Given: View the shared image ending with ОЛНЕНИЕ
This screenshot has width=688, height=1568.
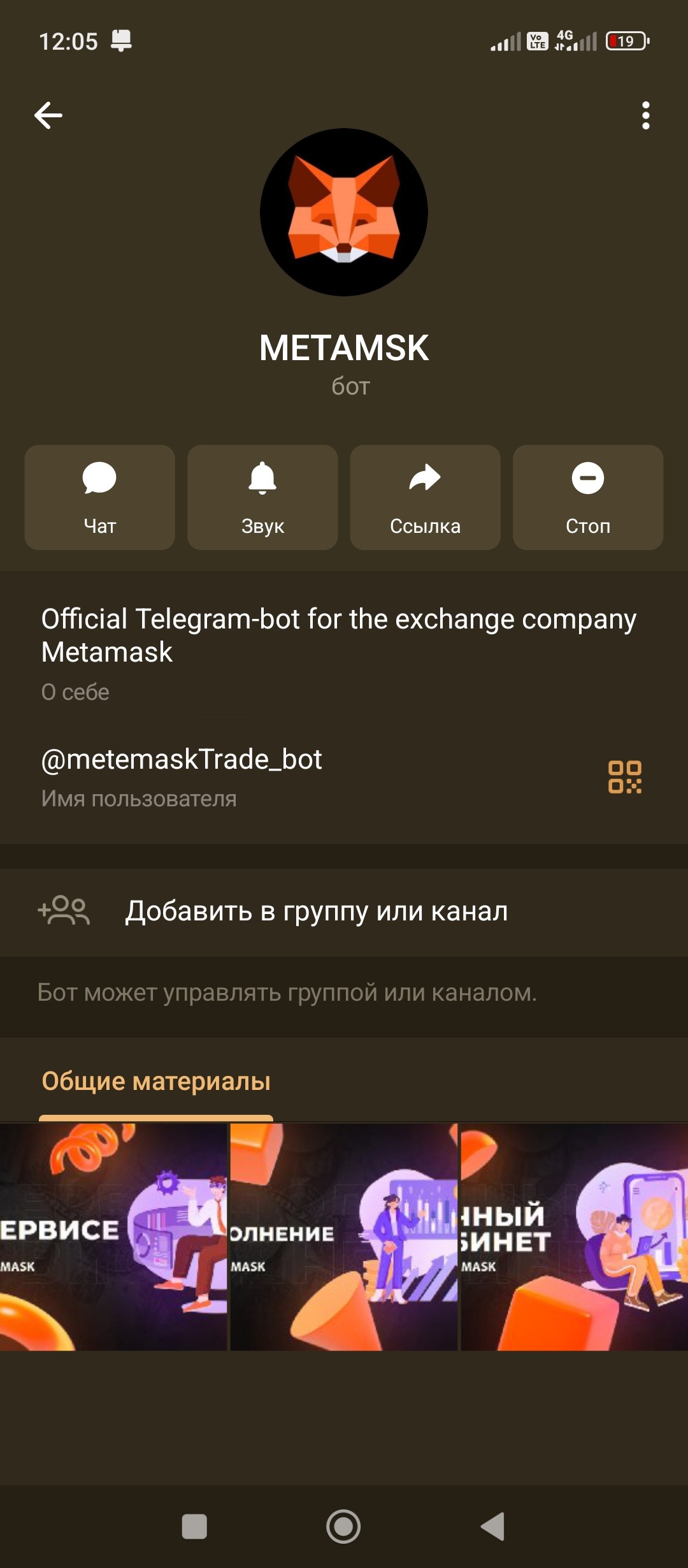Looking at the screenshot, I should point(344,1237).
